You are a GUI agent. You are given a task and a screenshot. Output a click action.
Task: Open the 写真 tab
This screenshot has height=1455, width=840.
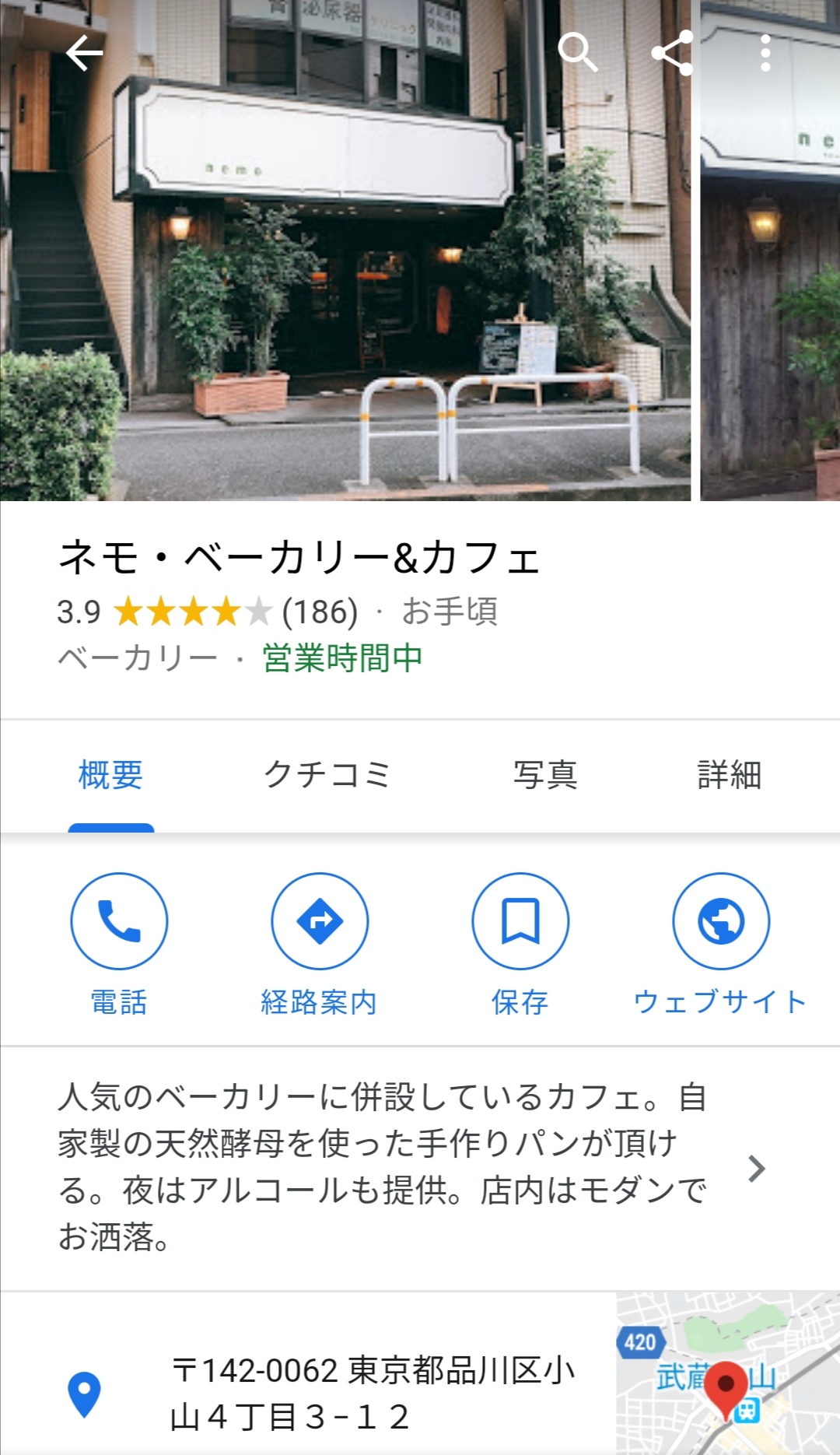(545, 775)
